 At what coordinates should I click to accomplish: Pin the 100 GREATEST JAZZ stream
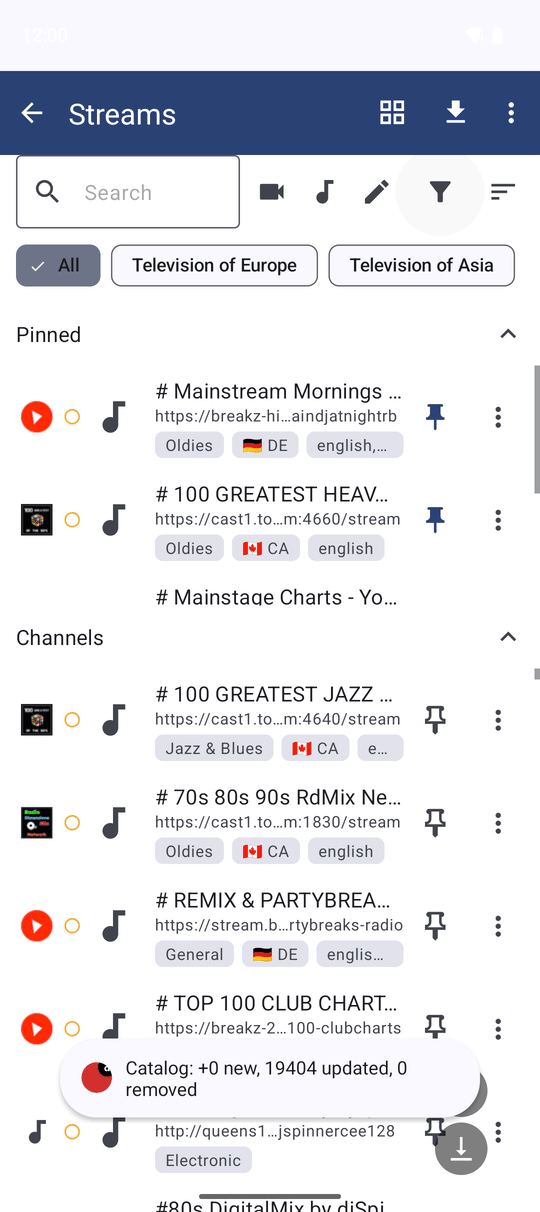tap(435, 720)
